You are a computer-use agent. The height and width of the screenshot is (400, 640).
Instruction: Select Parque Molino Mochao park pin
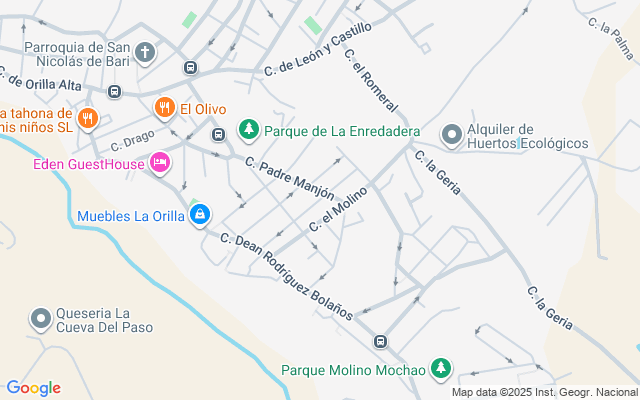(x=440, y=369)
